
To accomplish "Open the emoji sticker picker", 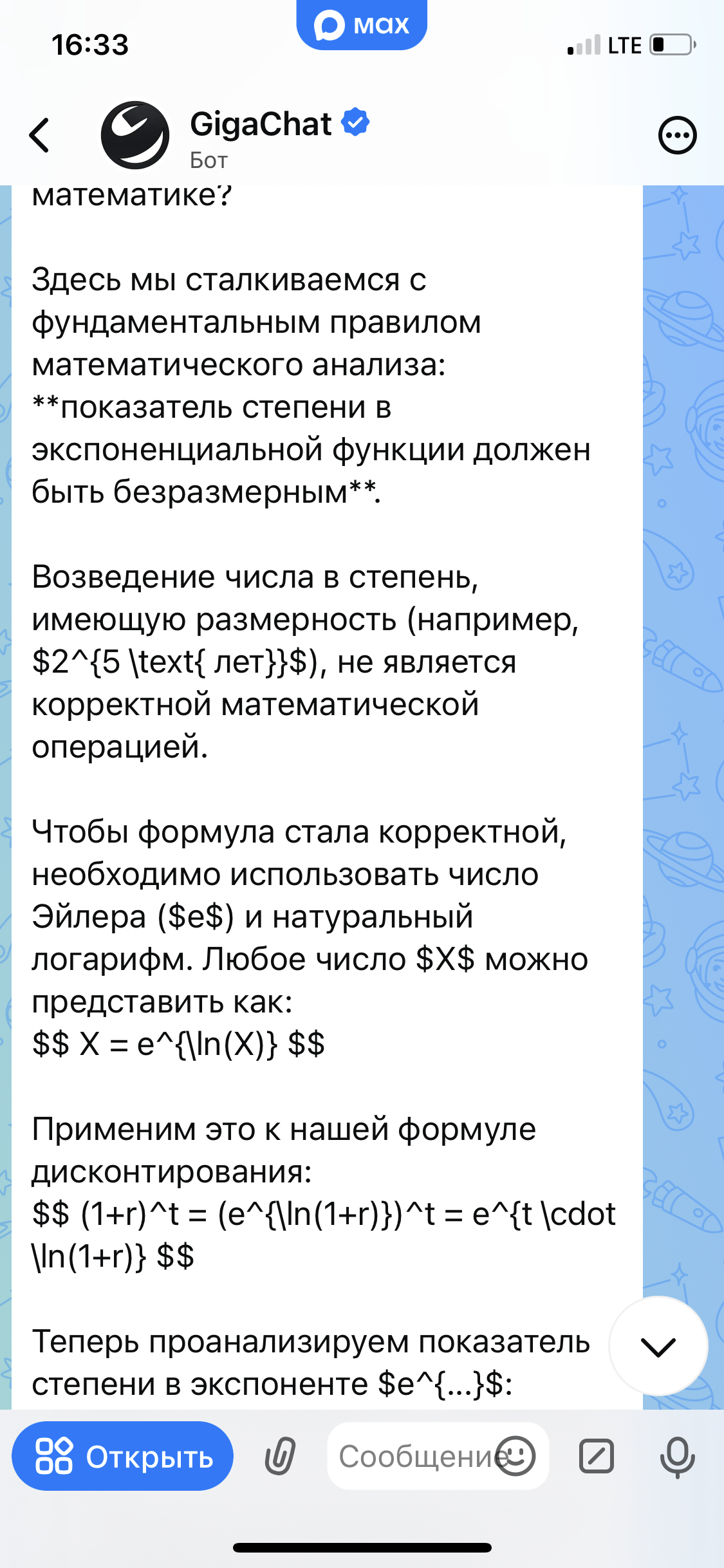I will [515, 1456].
